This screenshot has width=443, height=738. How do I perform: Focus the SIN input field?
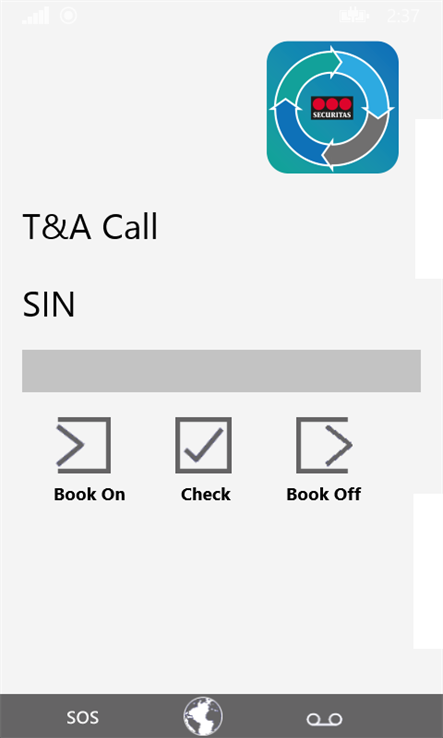[x=221, y=371]
